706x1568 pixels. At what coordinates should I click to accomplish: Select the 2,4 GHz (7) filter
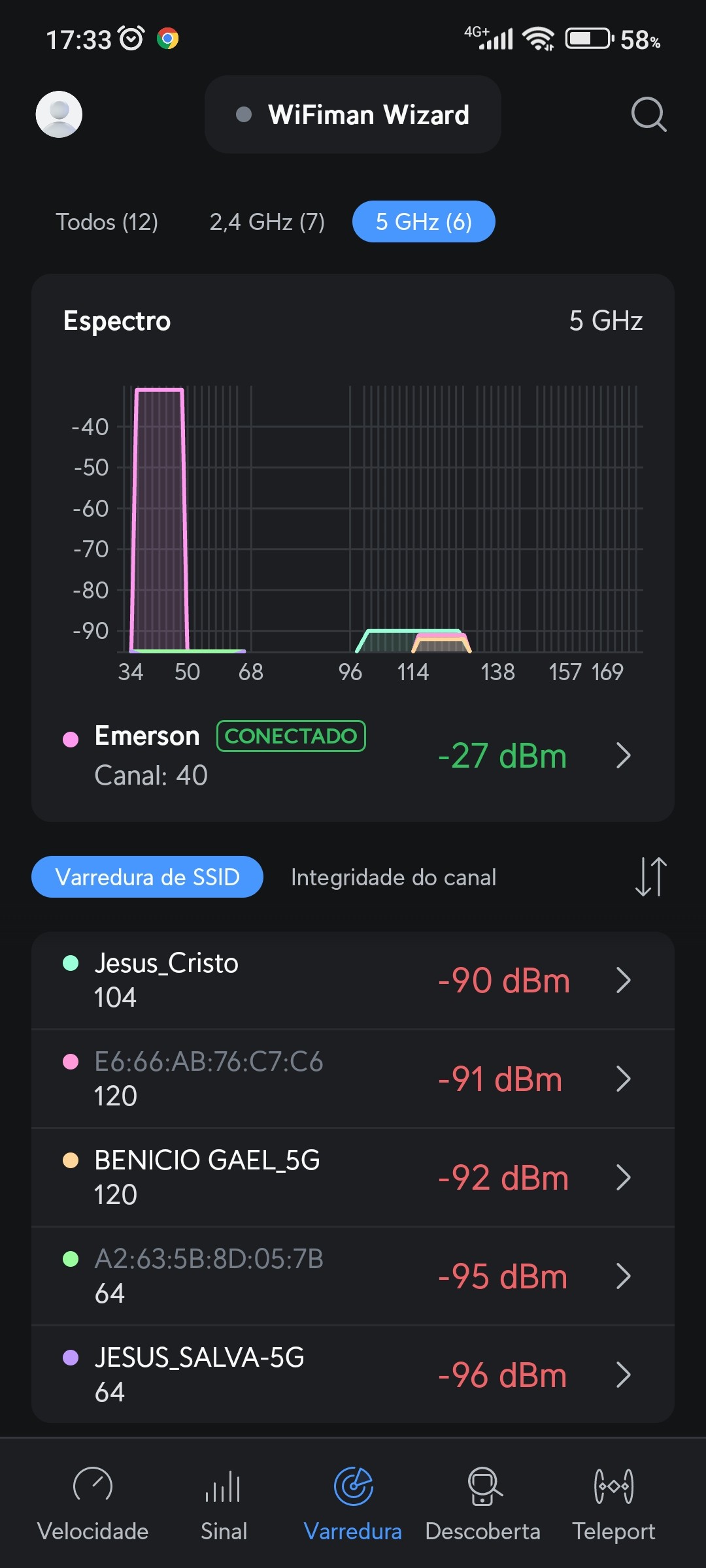tap(267, 222)
